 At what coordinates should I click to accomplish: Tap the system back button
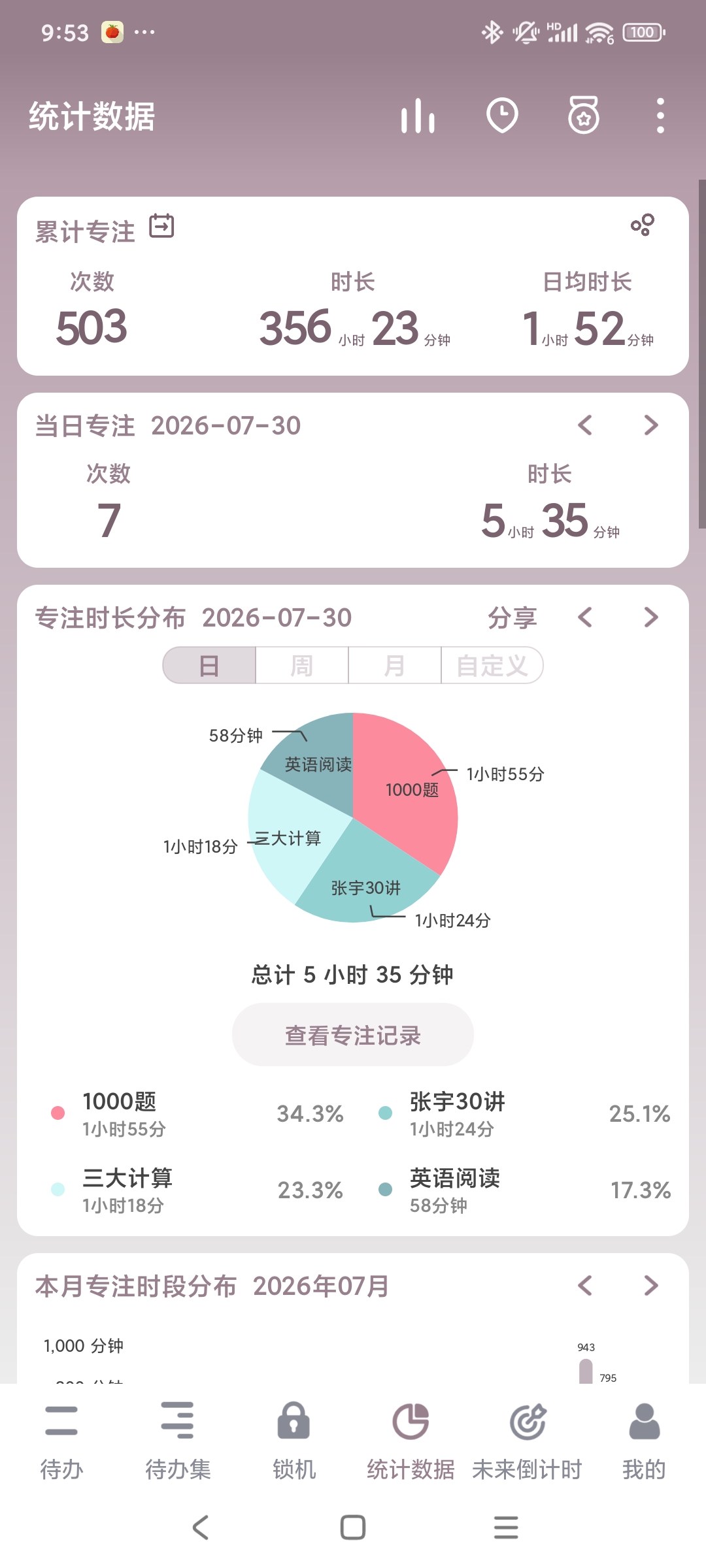coord(201,1527)
